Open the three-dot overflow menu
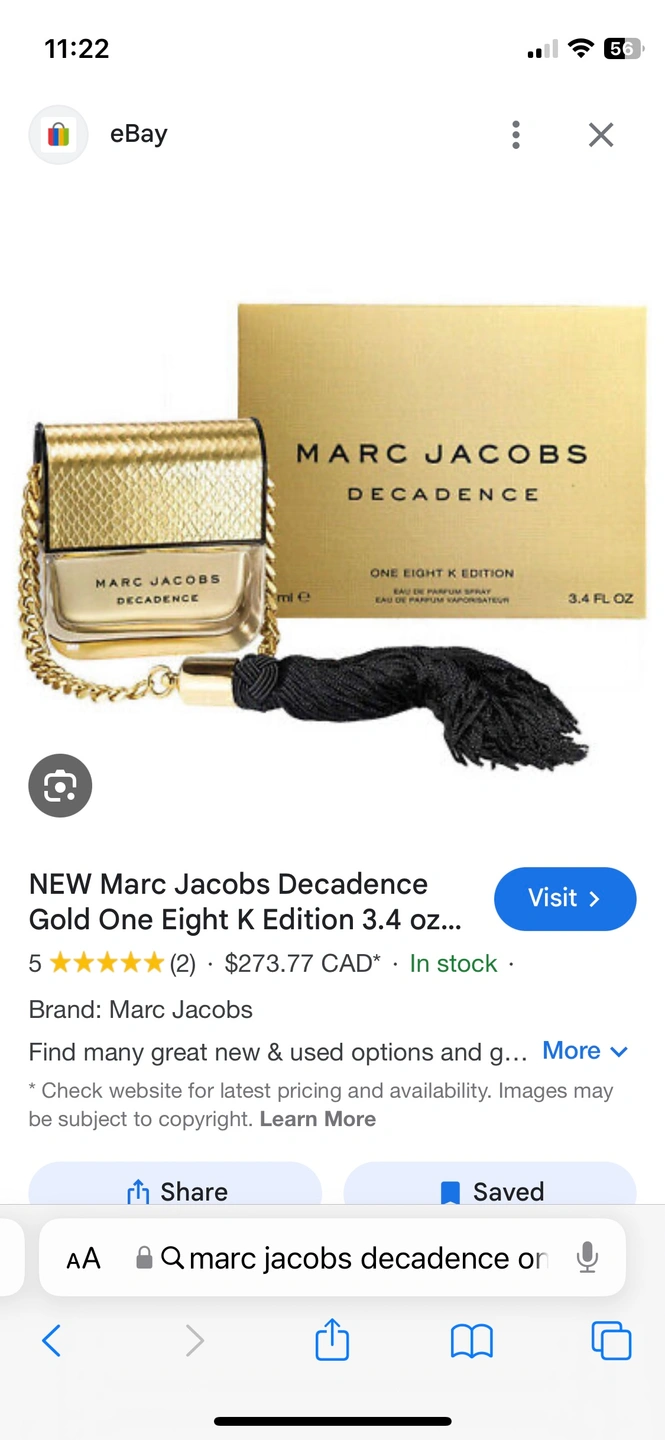The width and height of the screenshot is (665, 1440). [516, 135]
